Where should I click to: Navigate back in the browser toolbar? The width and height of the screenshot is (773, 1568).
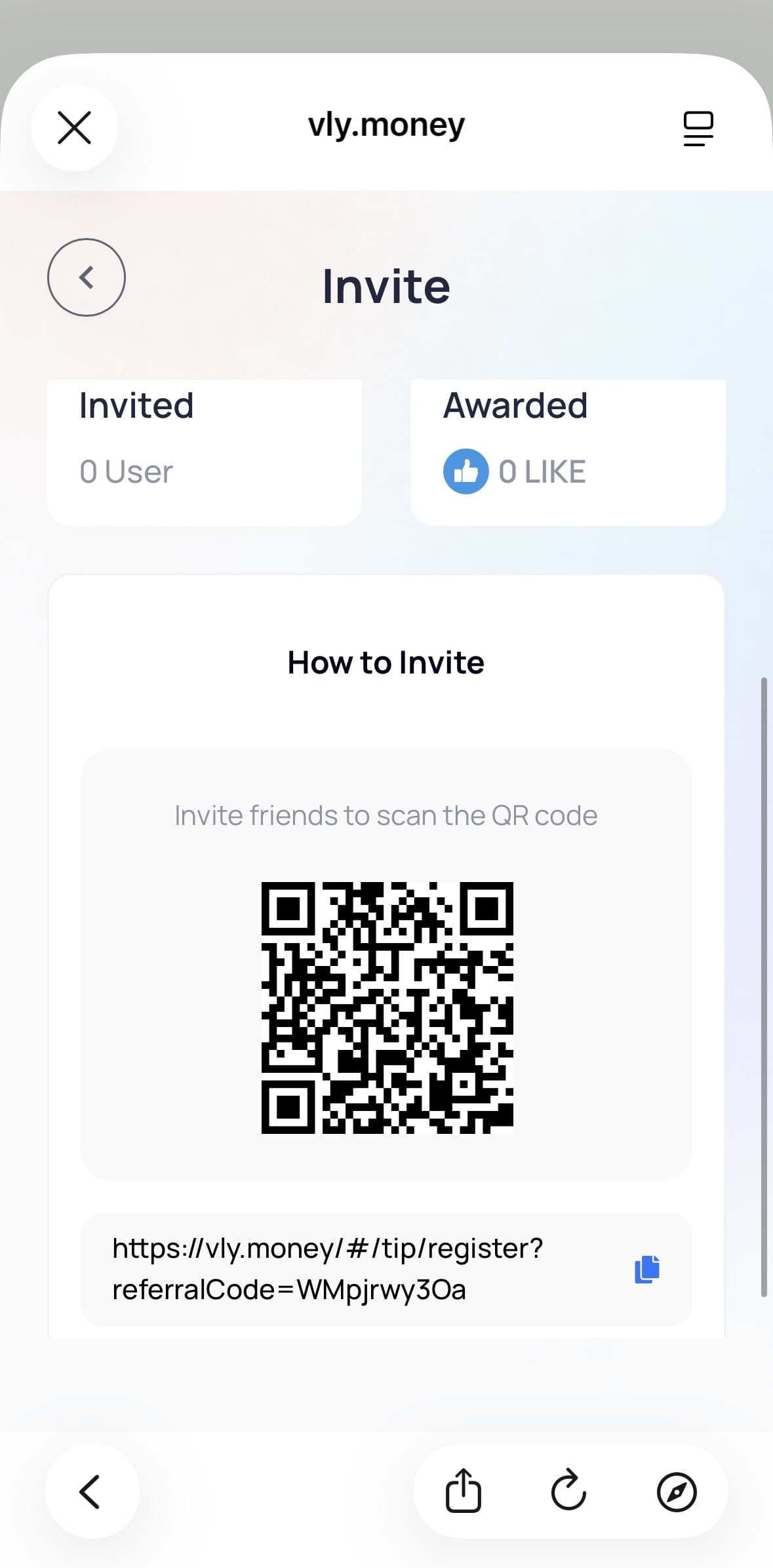[92, 1492]
